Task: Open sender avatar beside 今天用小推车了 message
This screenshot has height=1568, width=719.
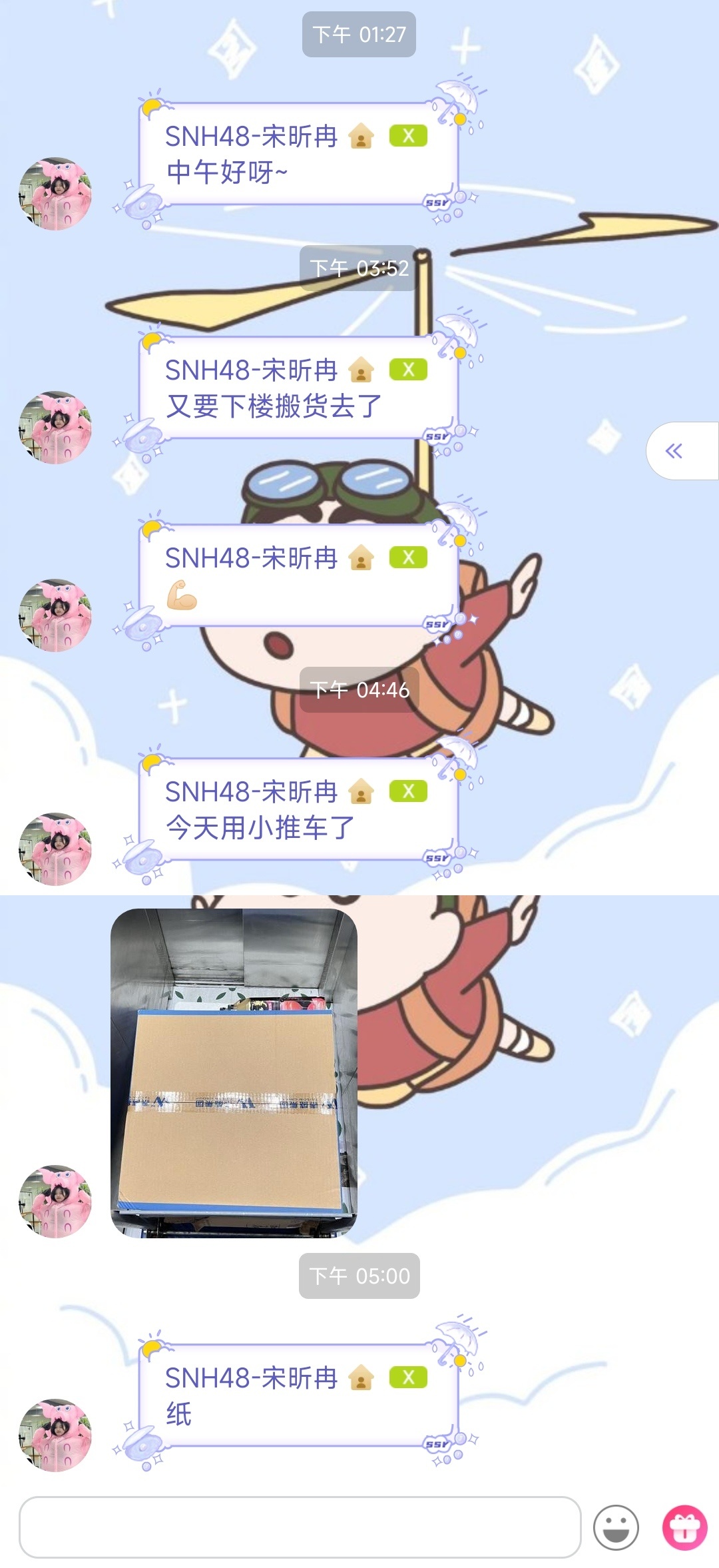Action: click(55, 849)
